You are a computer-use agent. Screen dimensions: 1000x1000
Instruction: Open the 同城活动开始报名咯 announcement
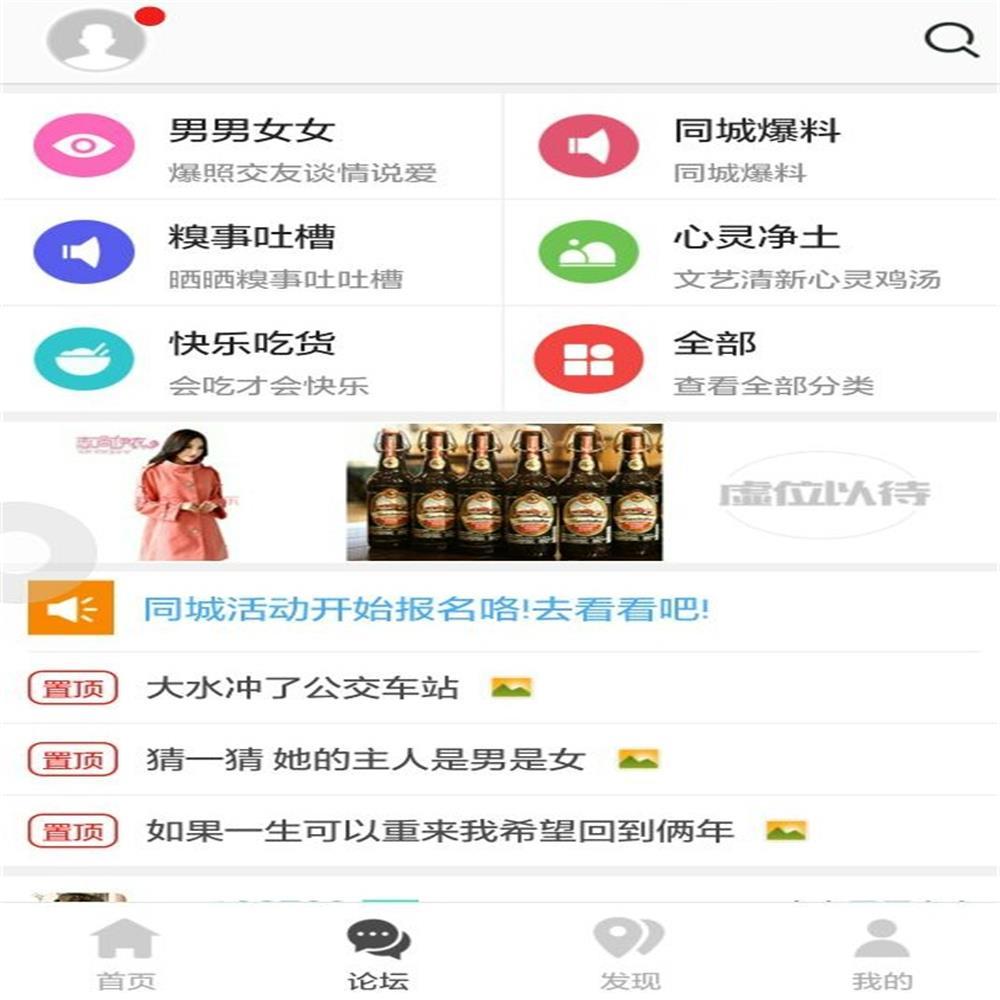(x=426, y=609)
